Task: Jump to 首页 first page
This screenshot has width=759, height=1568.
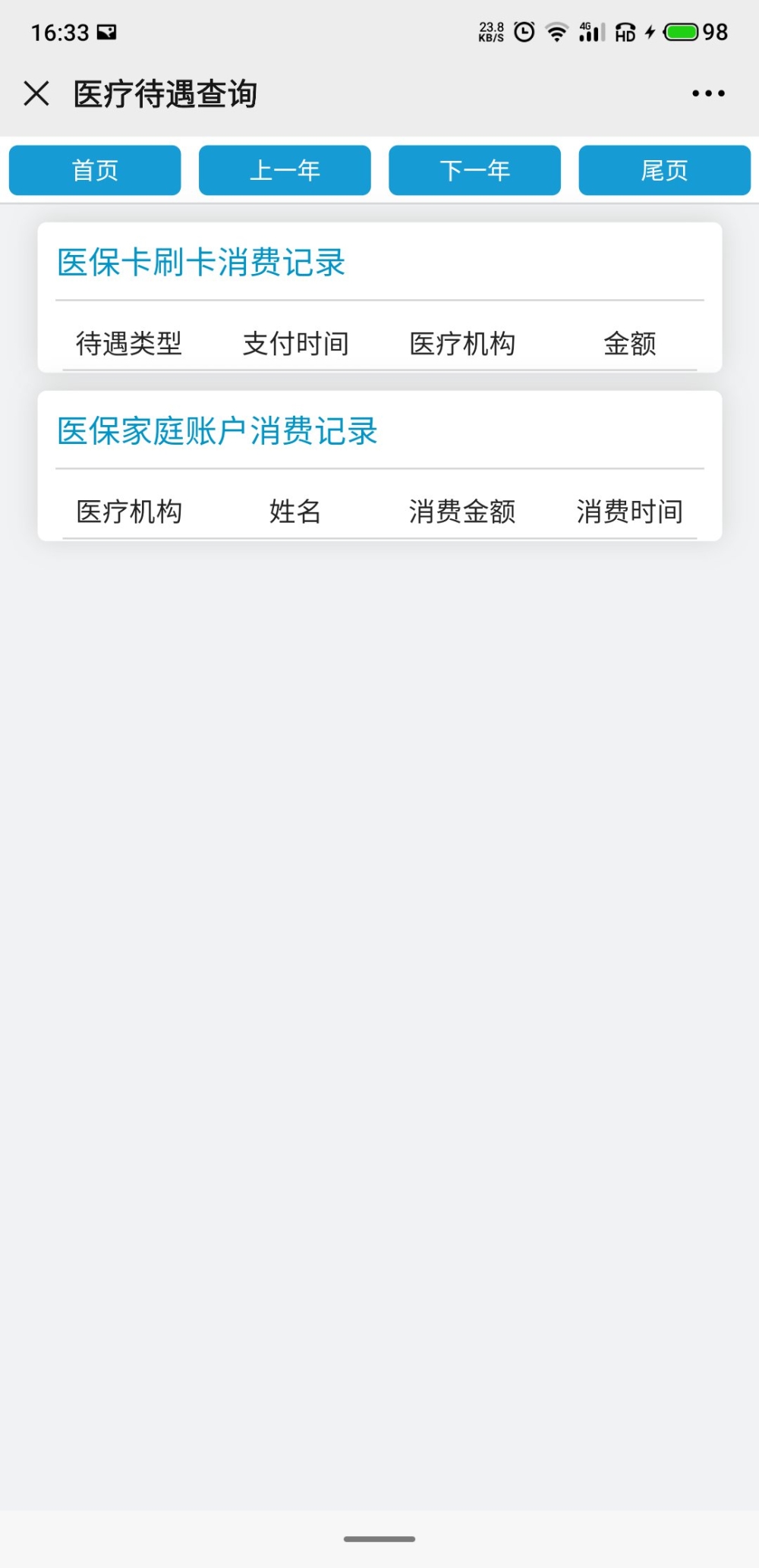Action: (95, 170)
